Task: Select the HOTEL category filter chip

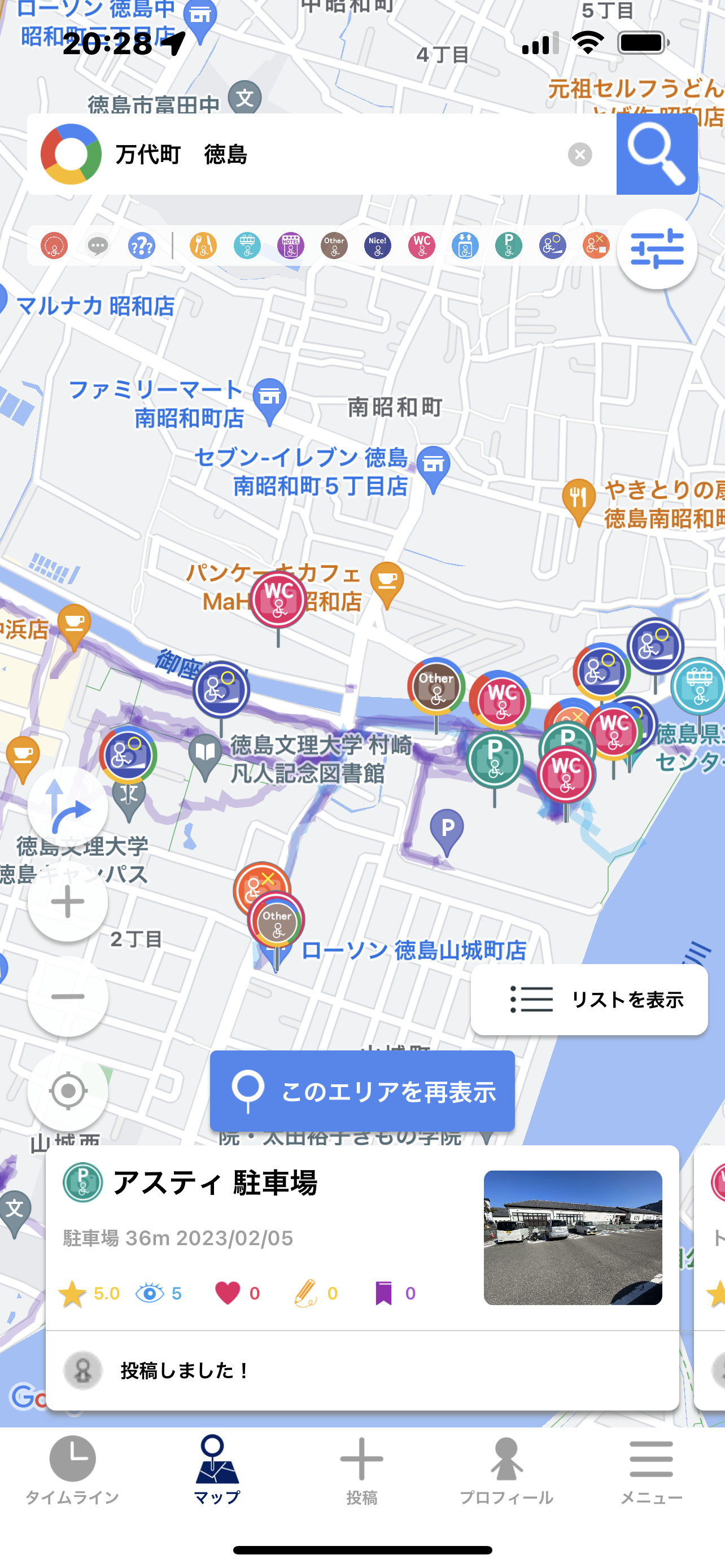Action: pyautogui.click(x=290, y=246)
